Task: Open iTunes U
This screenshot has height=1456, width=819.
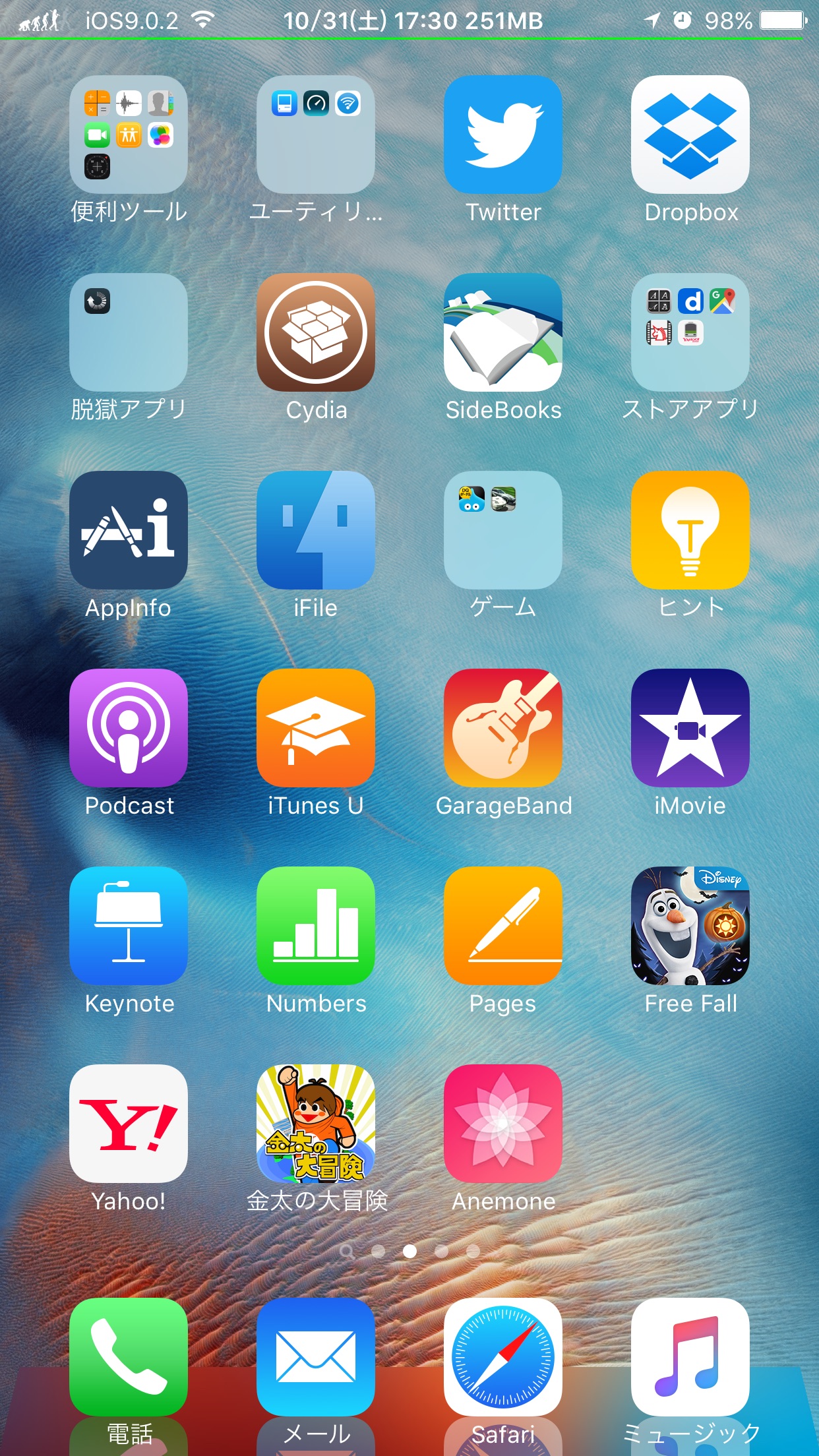Action: [x=316, y=728]
